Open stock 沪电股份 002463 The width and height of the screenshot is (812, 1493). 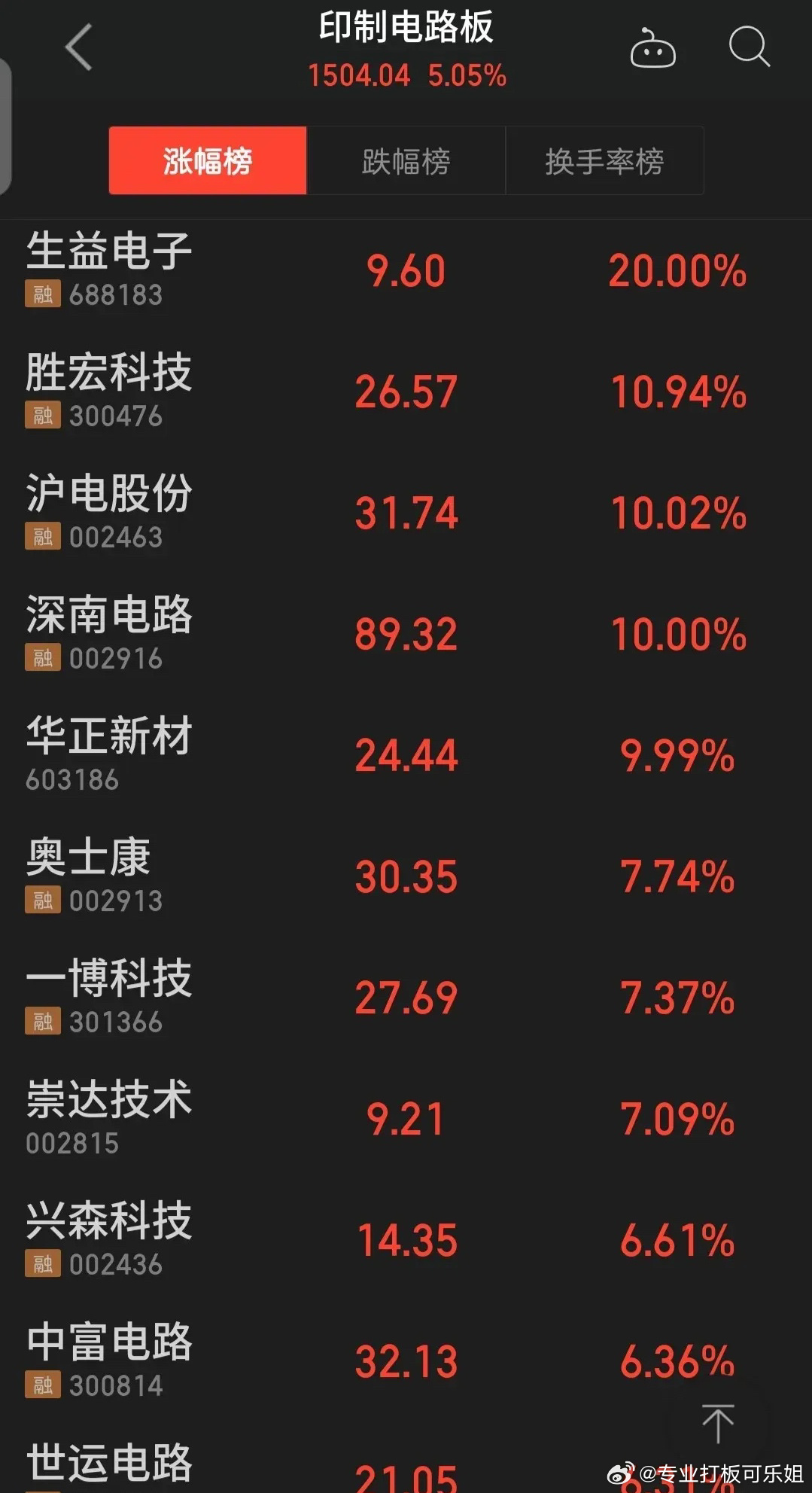[406, 513]
